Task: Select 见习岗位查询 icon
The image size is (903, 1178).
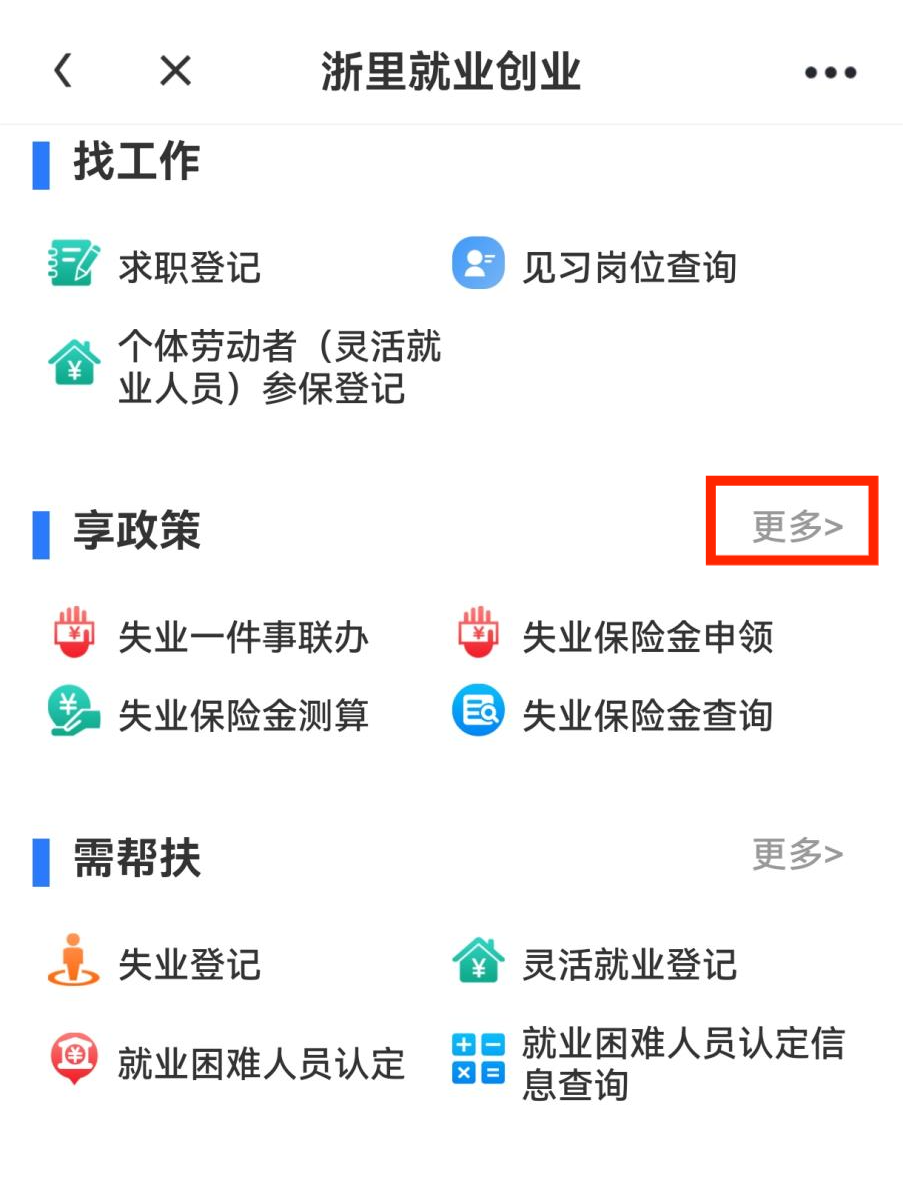Action: [x=478, y=264]
